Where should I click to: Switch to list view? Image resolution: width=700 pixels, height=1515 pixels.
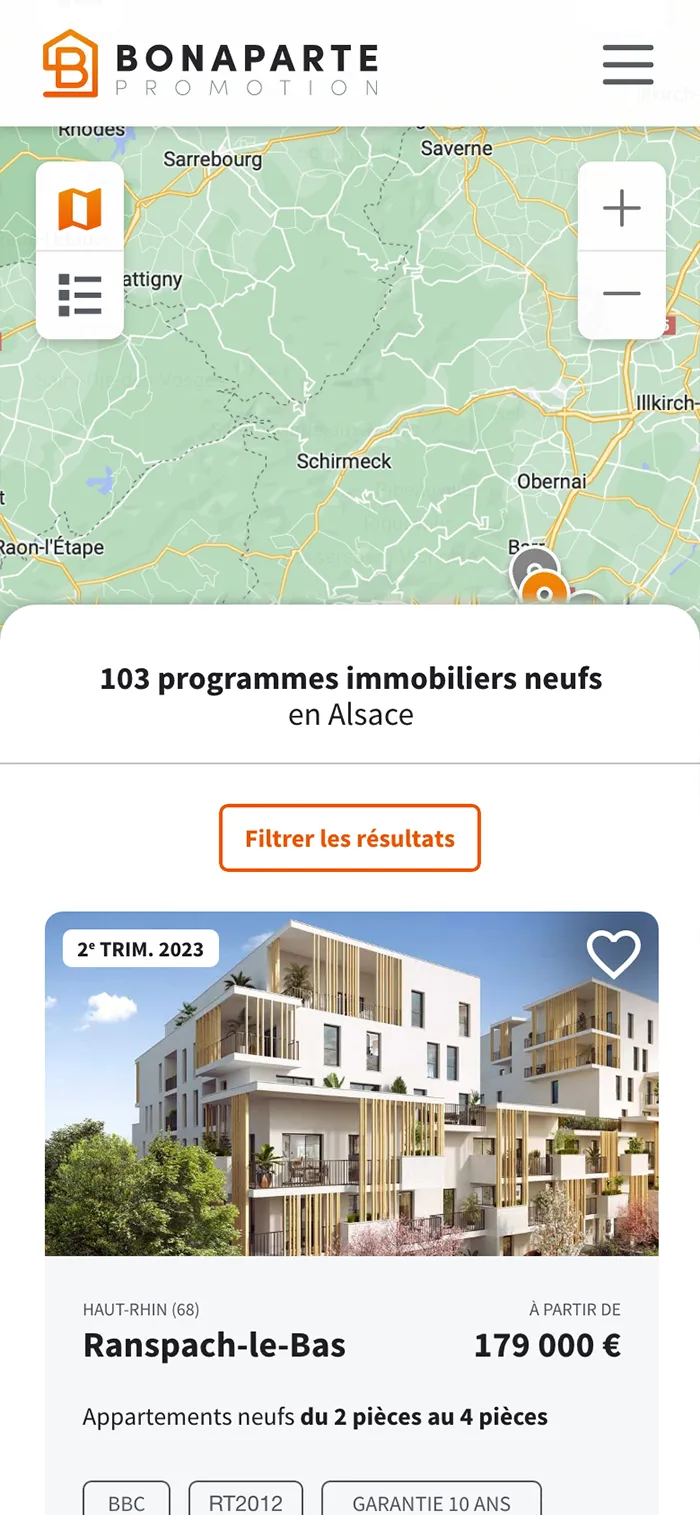pyautogui.click(x=80, y=295)
